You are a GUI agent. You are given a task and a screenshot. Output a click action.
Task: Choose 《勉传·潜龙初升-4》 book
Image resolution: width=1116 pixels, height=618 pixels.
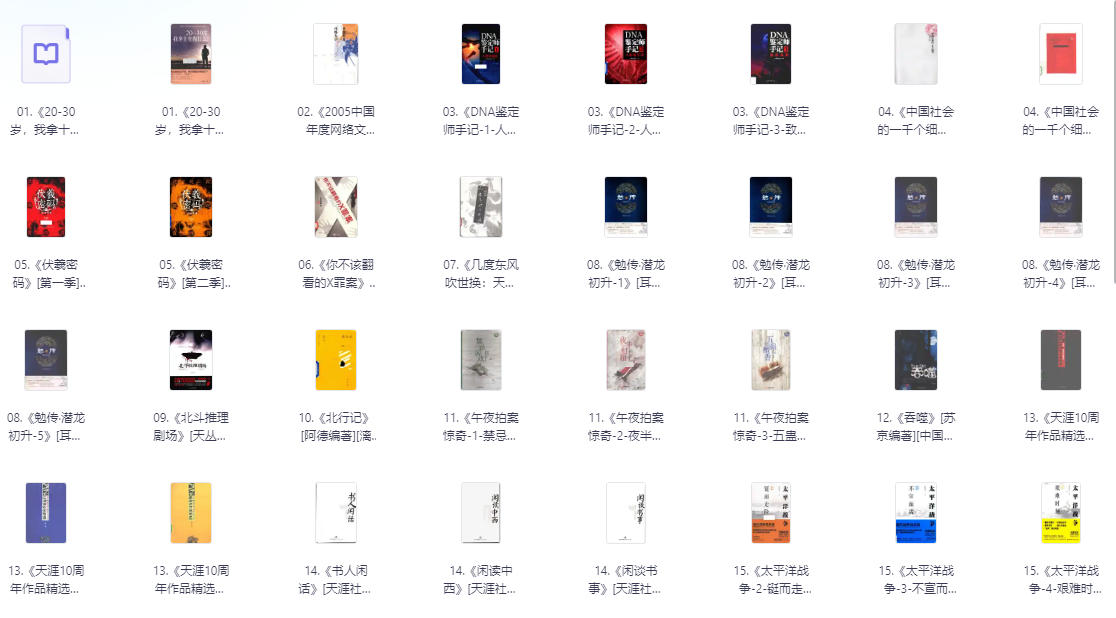[x=1061, y=207]
